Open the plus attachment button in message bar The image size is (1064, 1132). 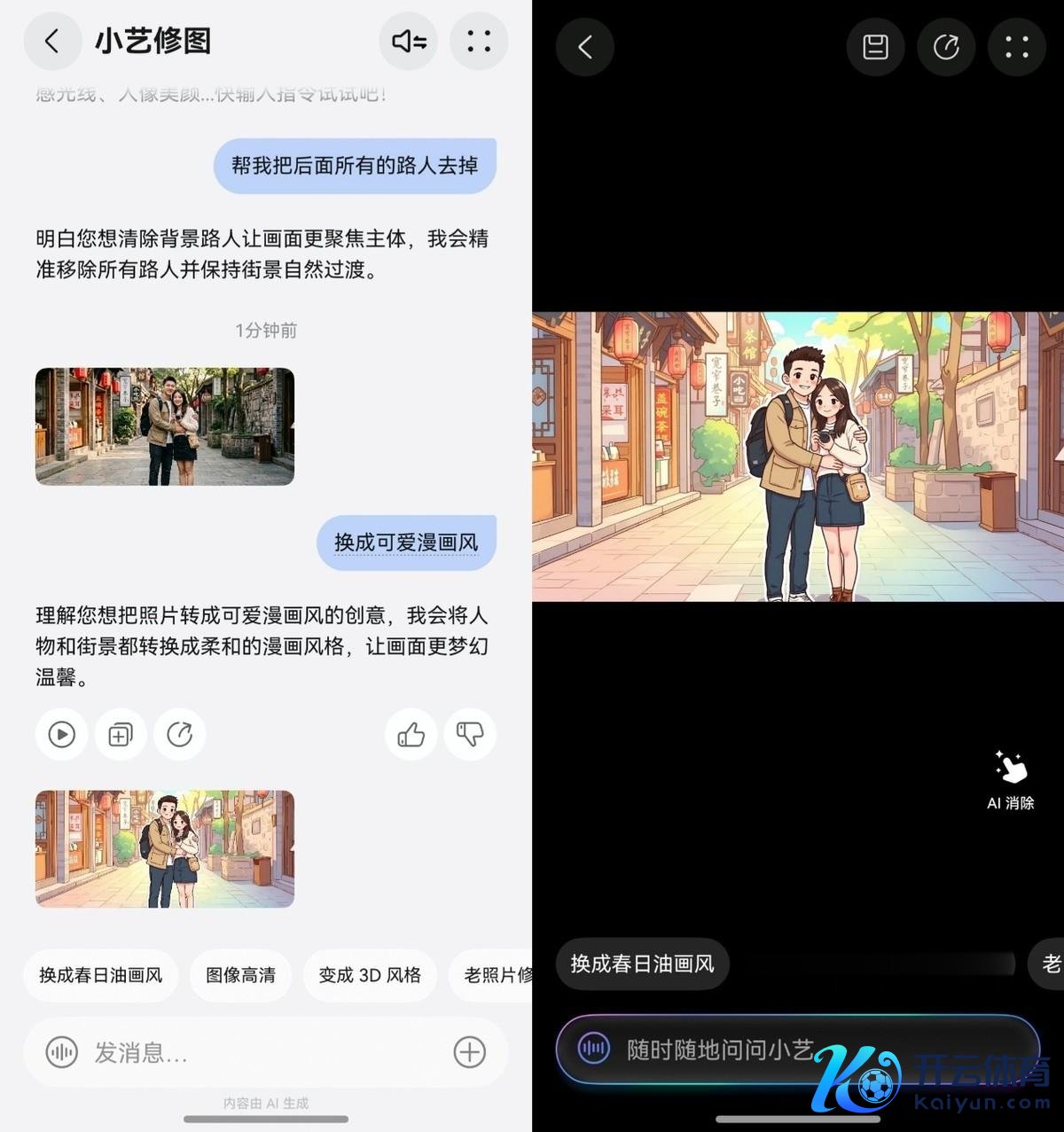469,1052
